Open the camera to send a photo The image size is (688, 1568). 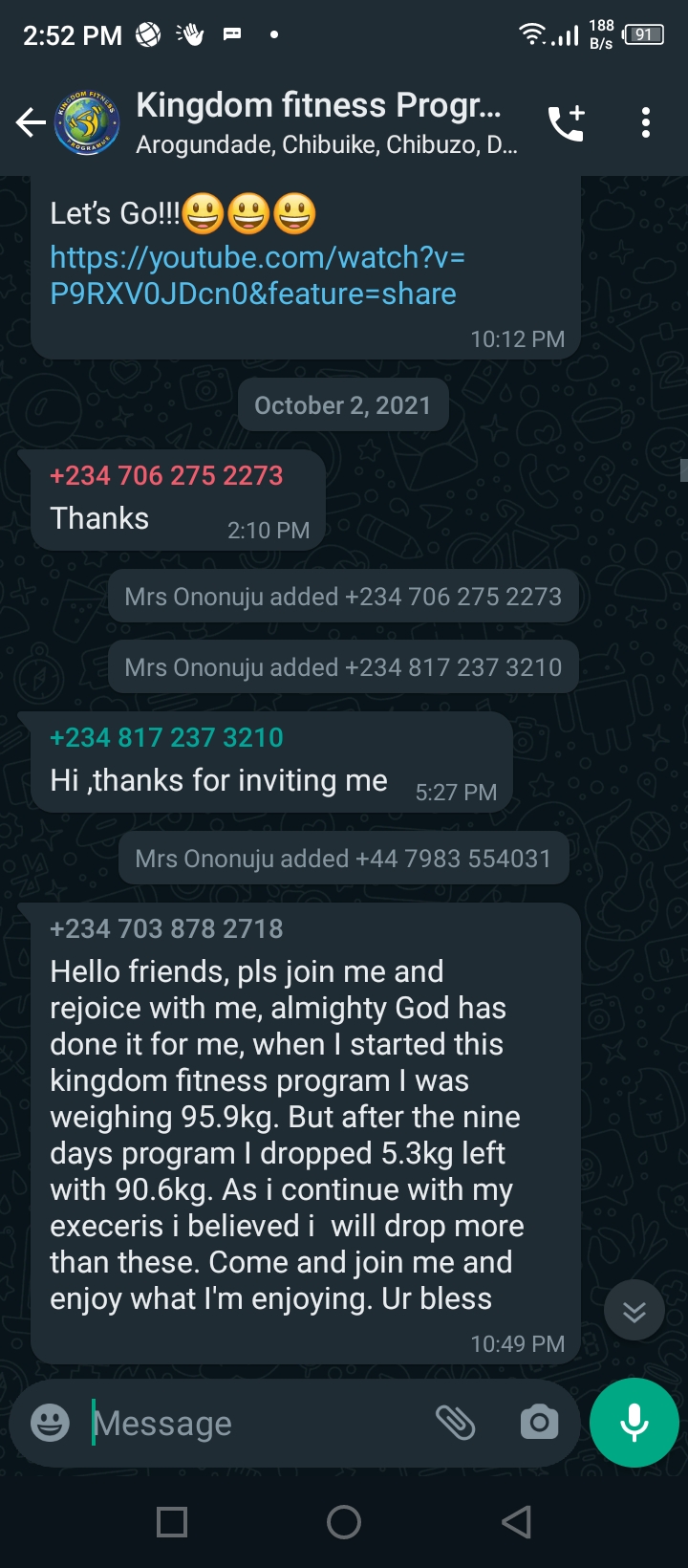tap(539, 1423)
